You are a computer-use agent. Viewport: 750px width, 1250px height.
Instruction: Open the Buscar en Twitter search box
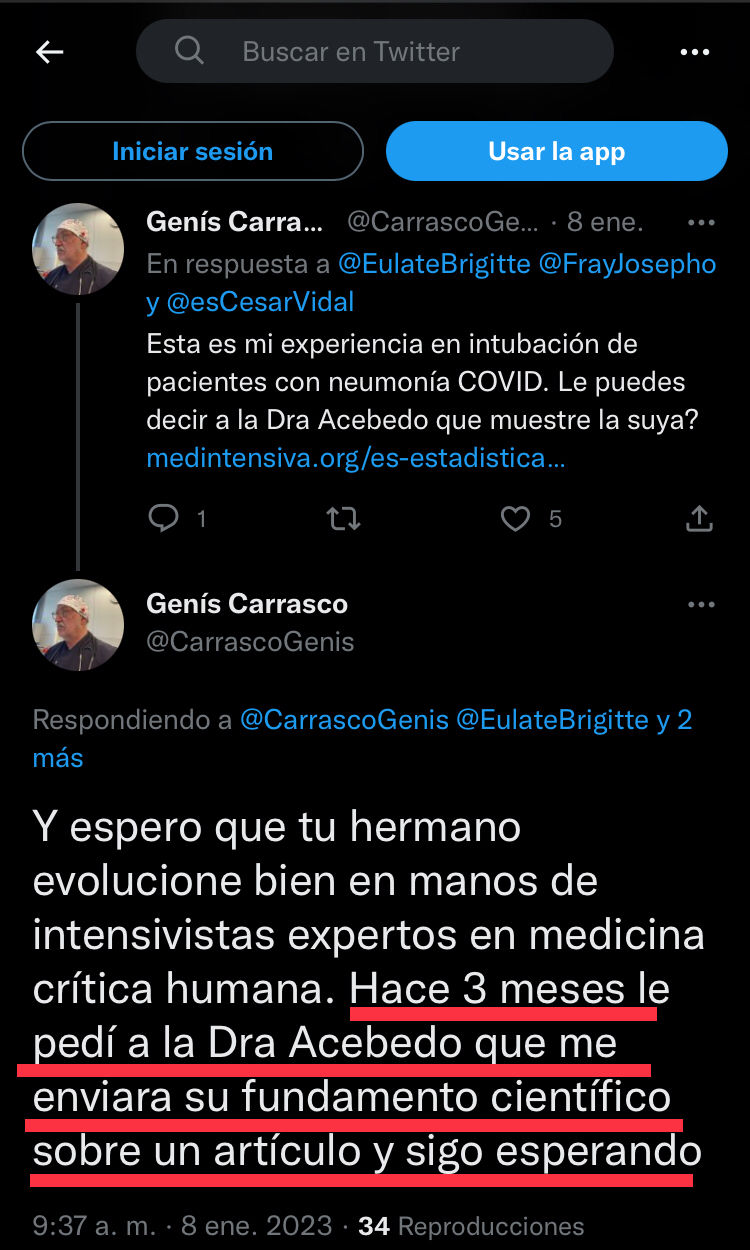pos(374,52)
